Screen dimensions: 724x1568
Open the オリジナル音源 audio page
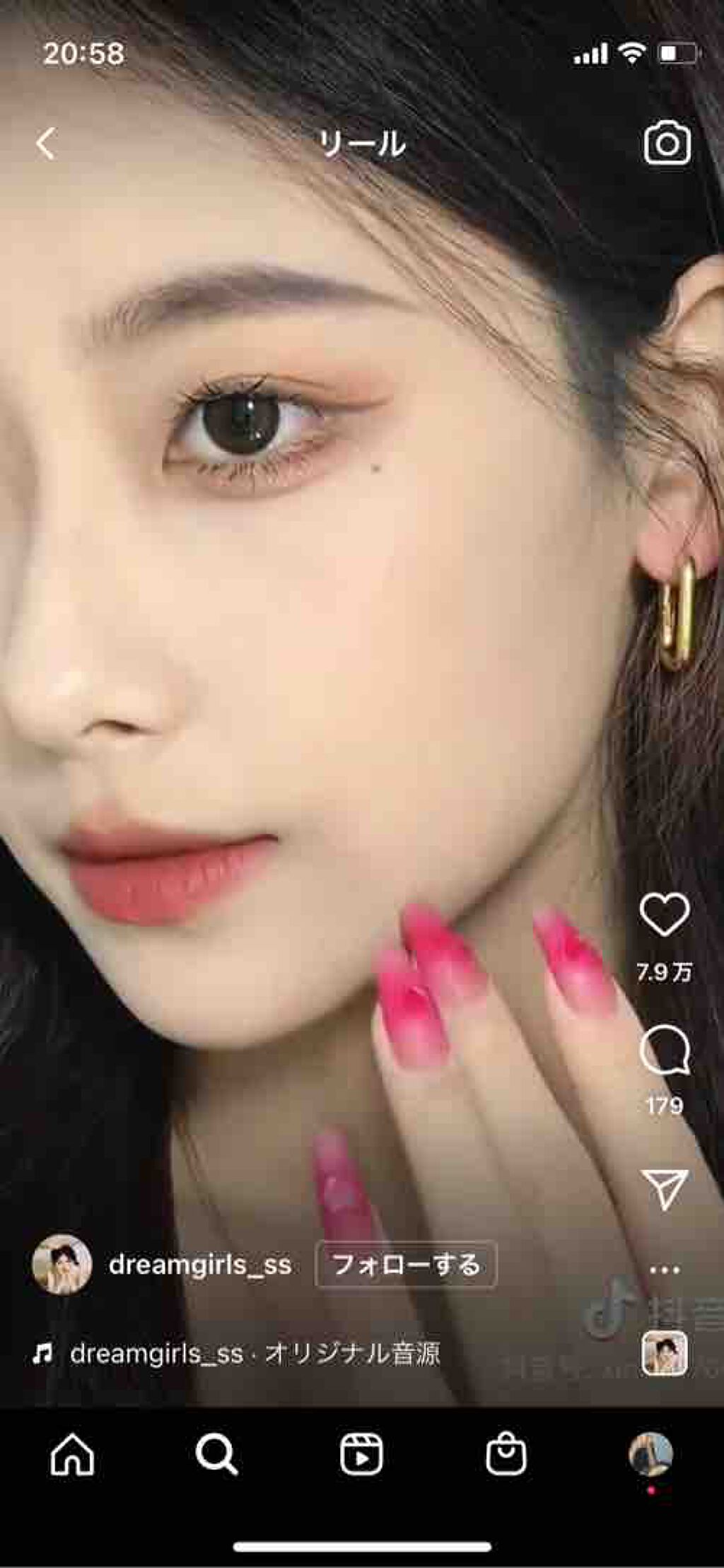[255, 1354]
